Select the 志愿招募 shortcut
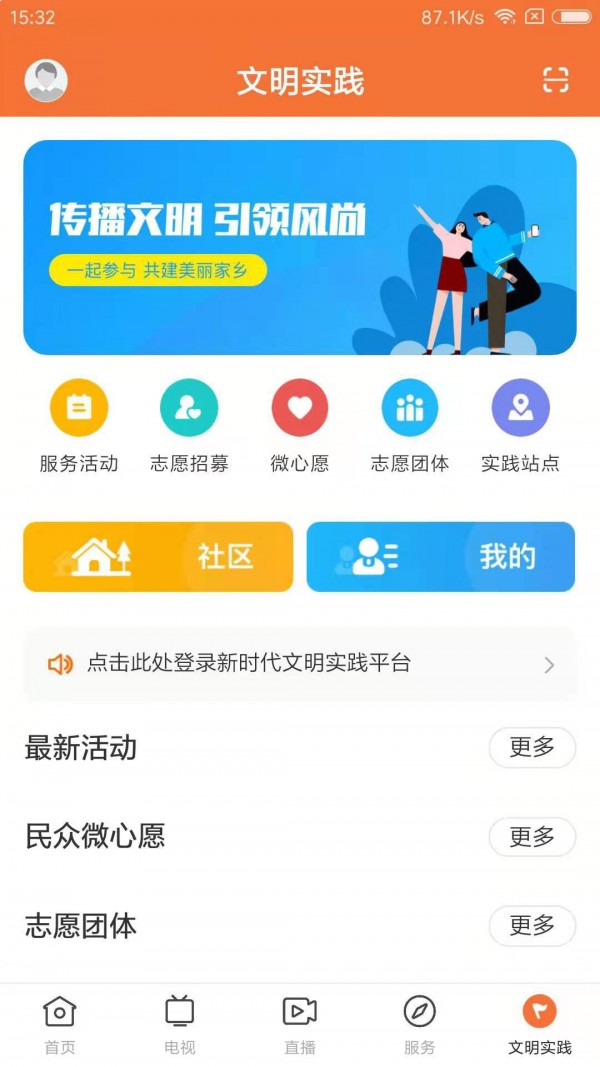The width and height of the screenshot is (600, 1067). (189, 408)
